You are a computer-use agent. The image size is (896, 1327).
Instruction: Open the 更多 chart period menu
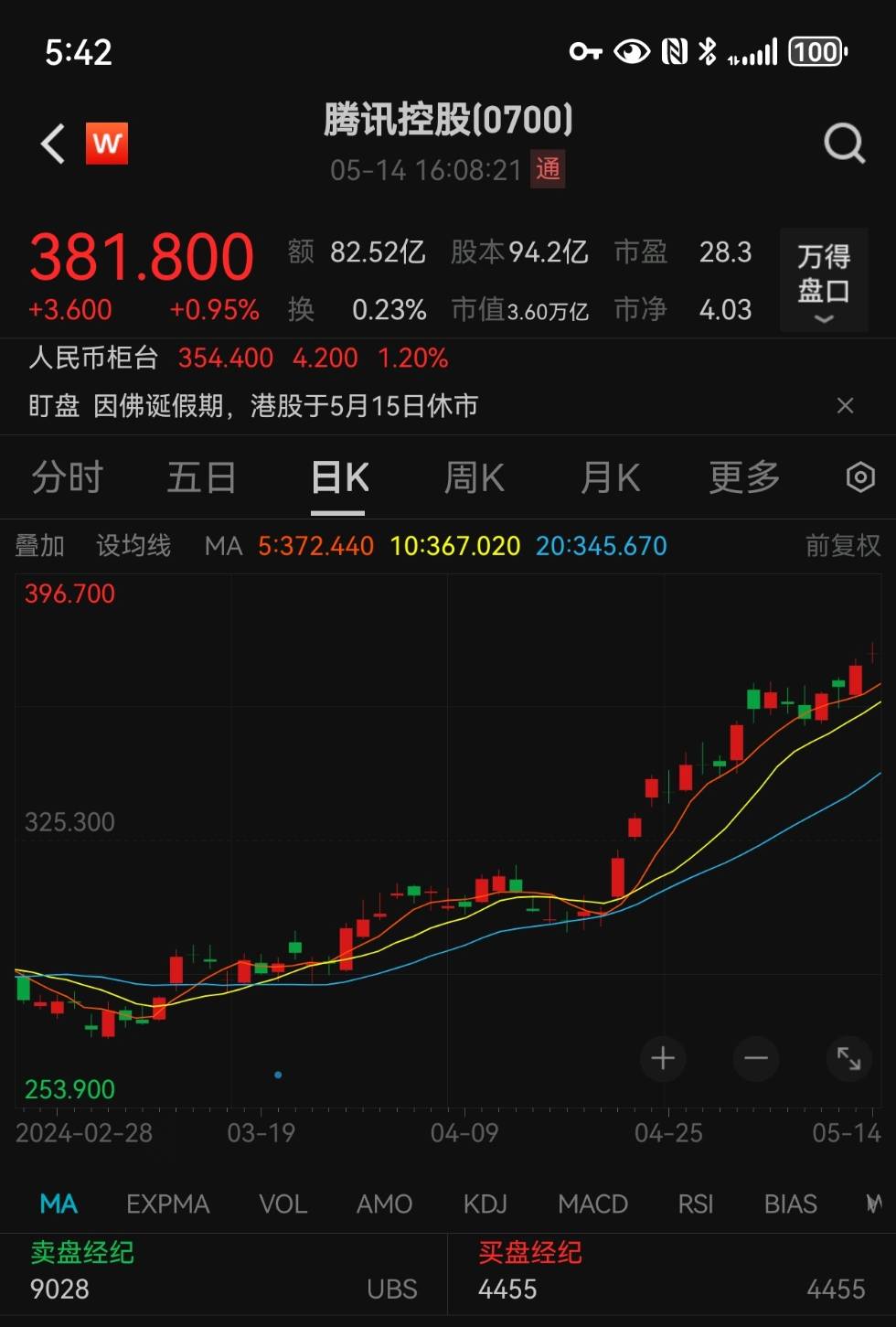tap(743, 477)
